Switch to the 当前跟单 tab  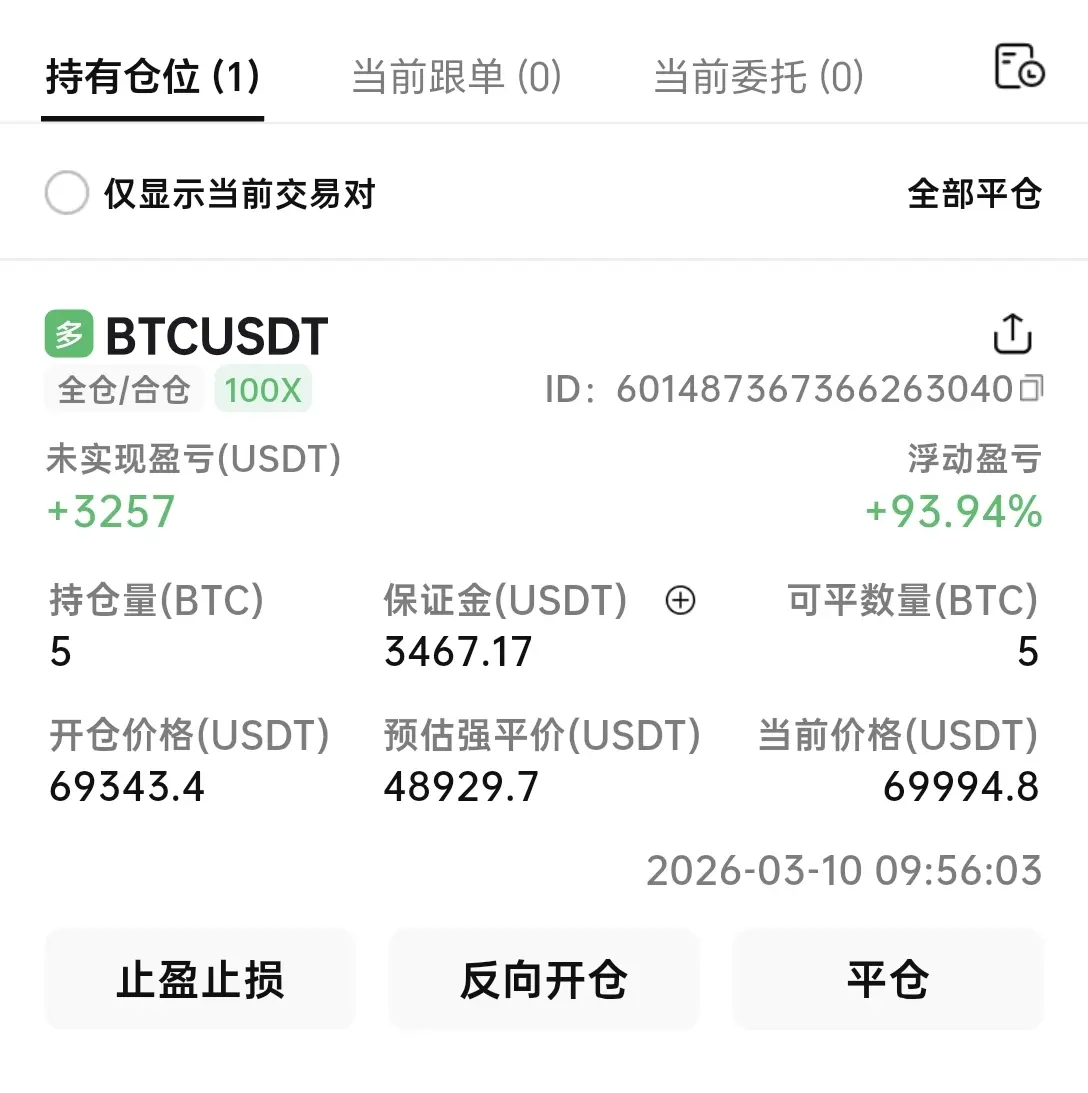pos(456,77)
